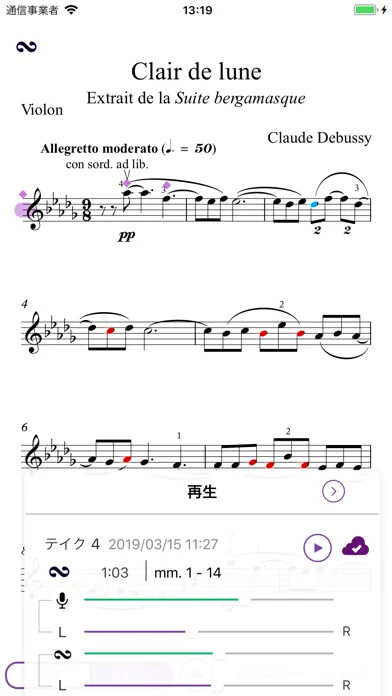392x696 pixels.
Task: Expand the playback panel with the chevron
Action: click(x=333, y=491)
